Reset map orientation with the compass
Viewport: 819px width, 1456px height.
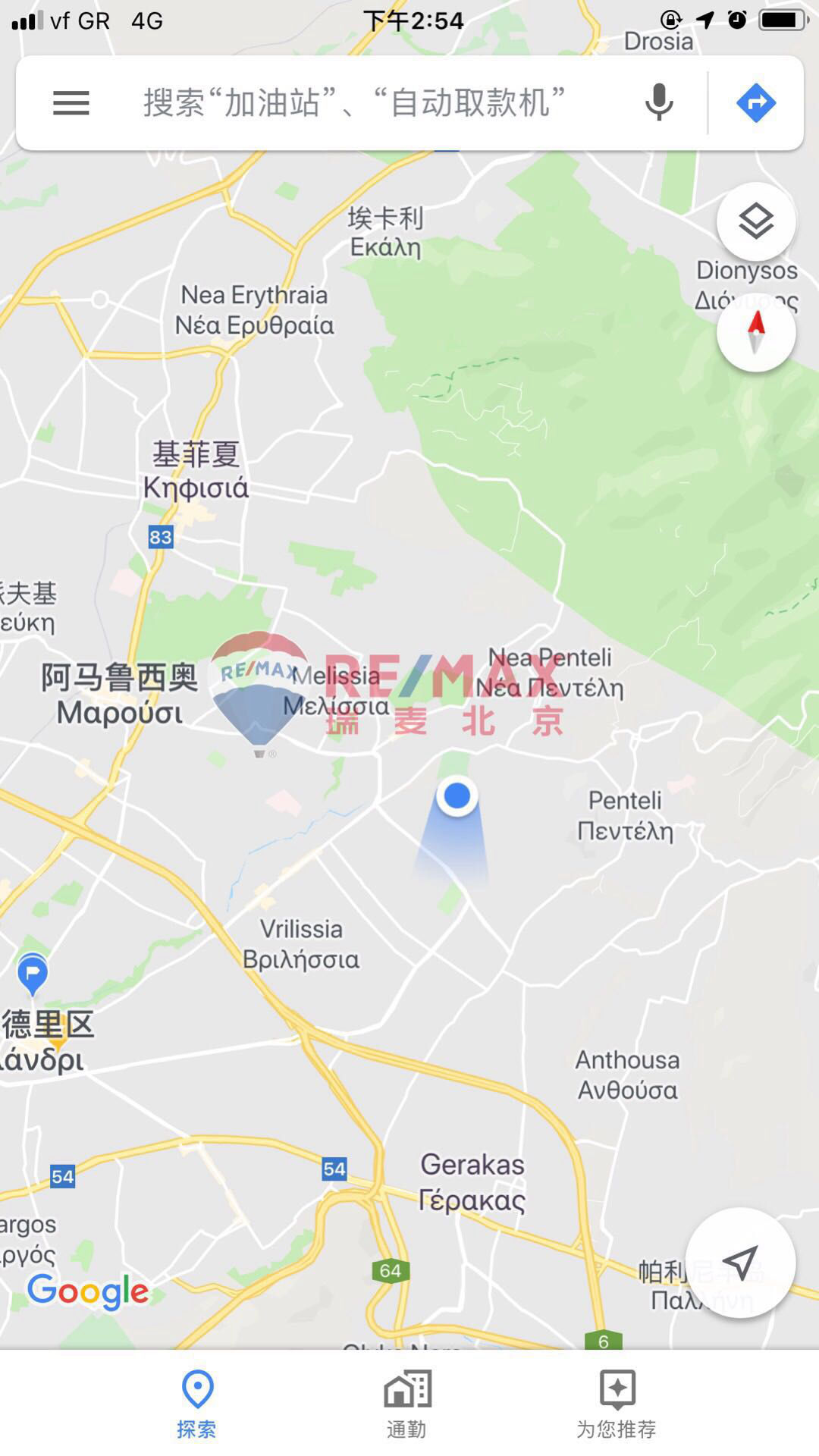coord(756,332)
